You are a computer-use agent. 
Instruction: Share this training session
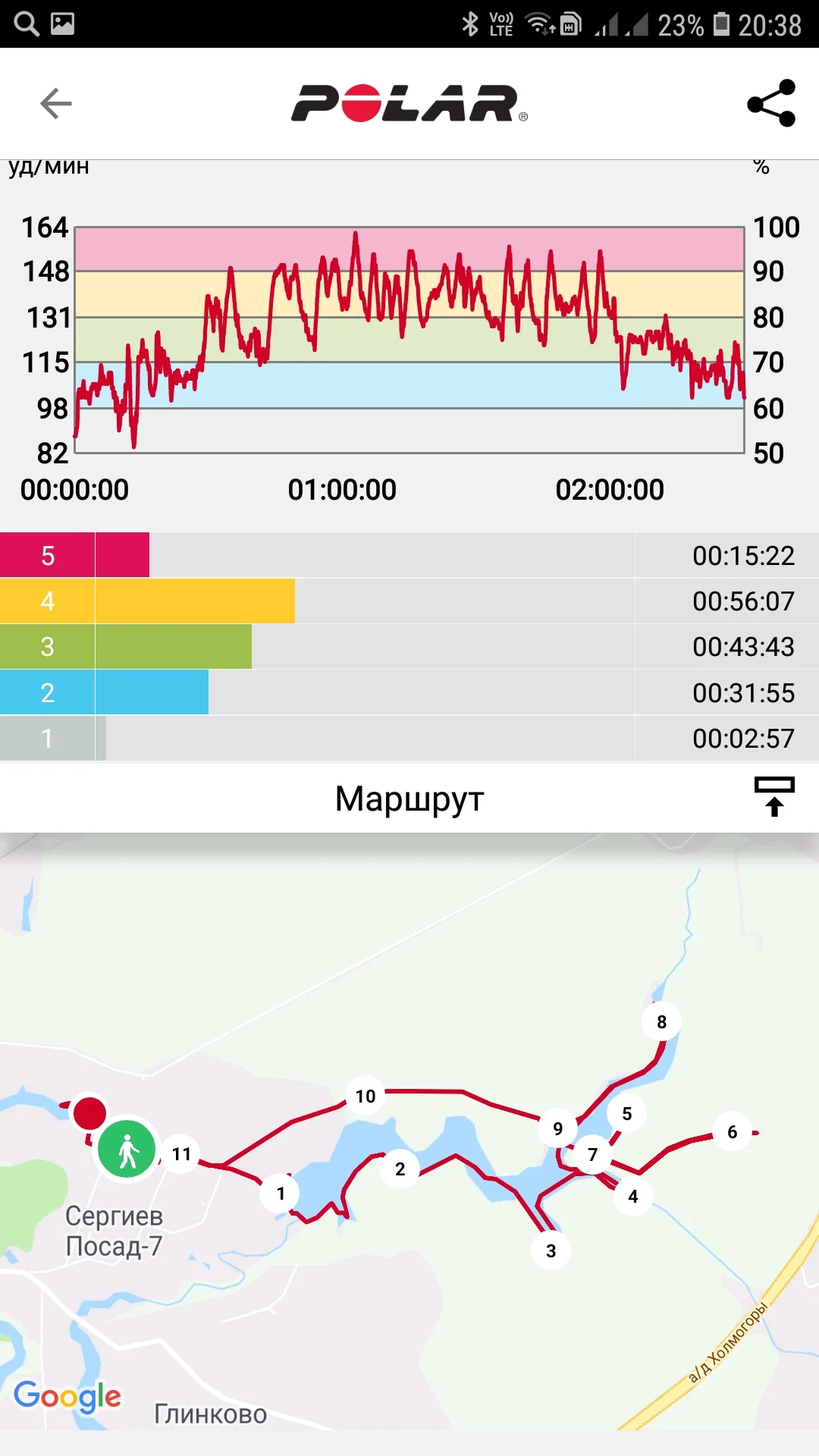click(771, 103)
